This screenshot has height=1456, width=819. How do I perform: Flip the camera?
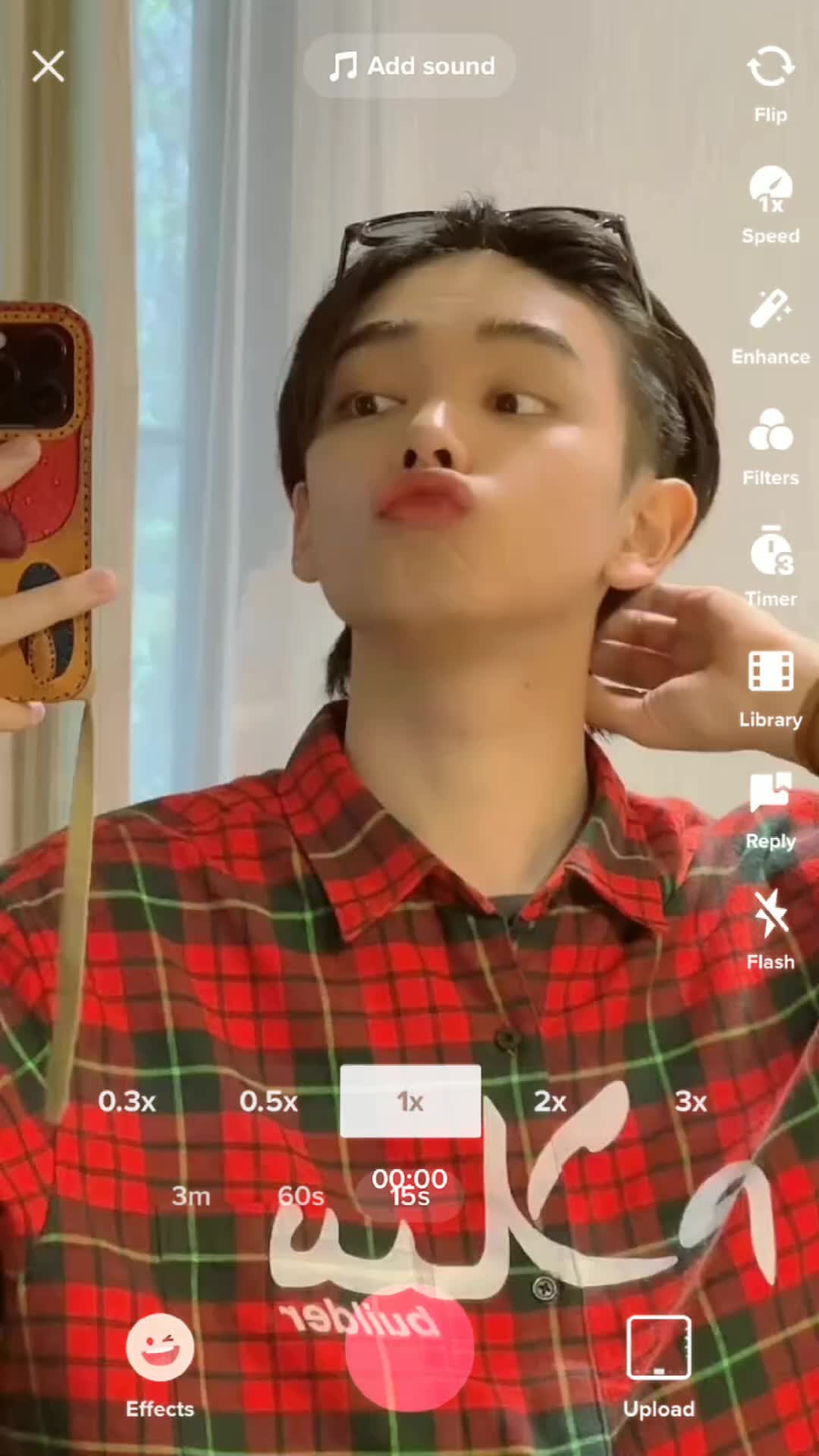(770, 82)
